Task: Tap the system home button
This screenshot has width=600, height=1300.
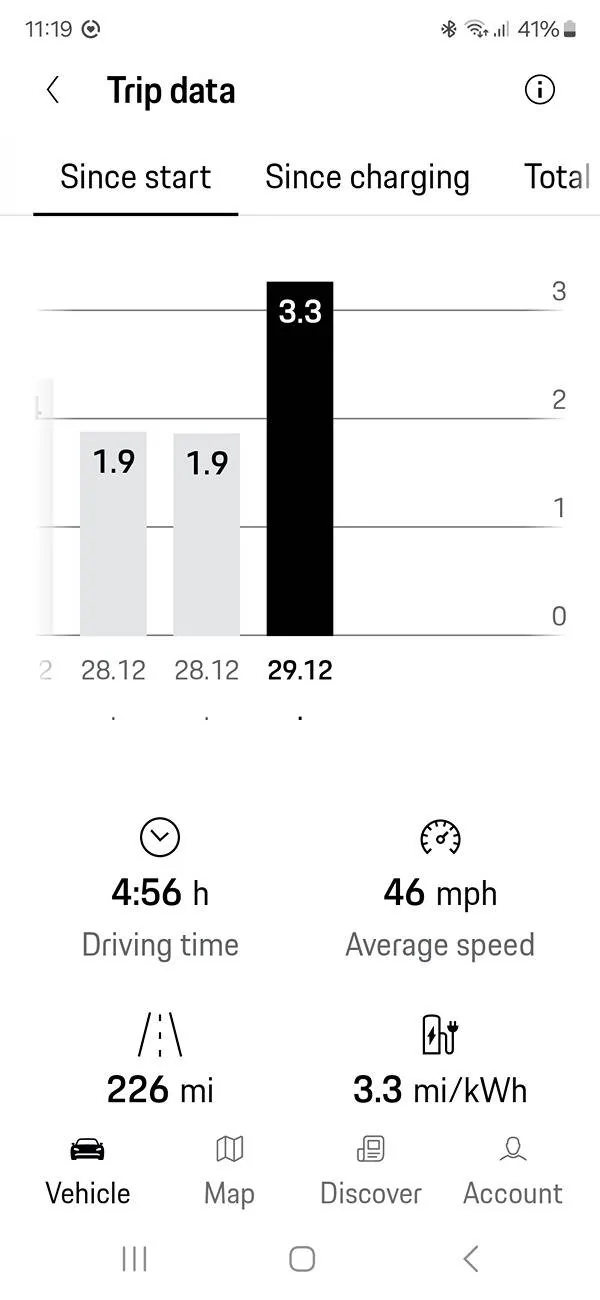Action: tap(302, 1259)
